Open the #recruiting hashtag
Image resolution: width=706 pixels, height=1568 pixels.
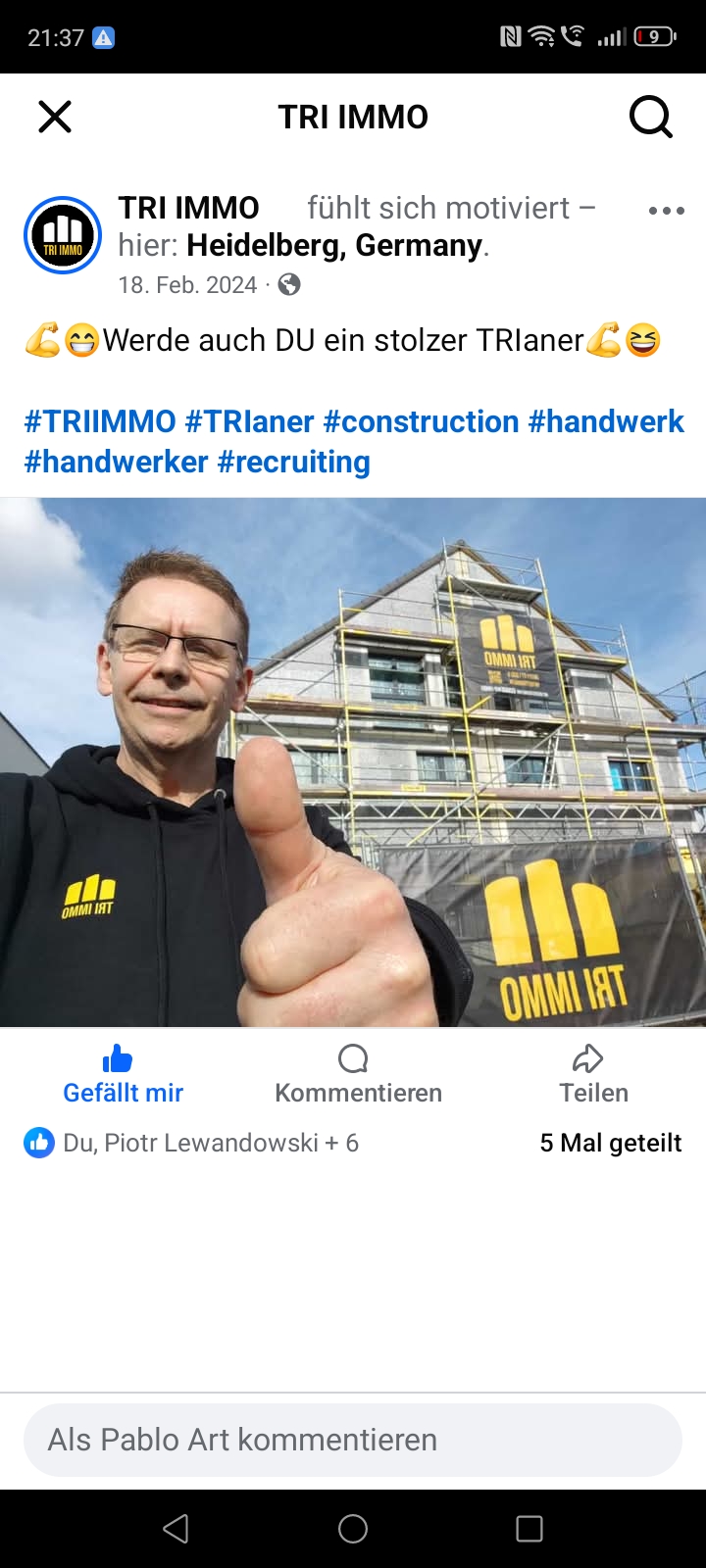point(294,462)
